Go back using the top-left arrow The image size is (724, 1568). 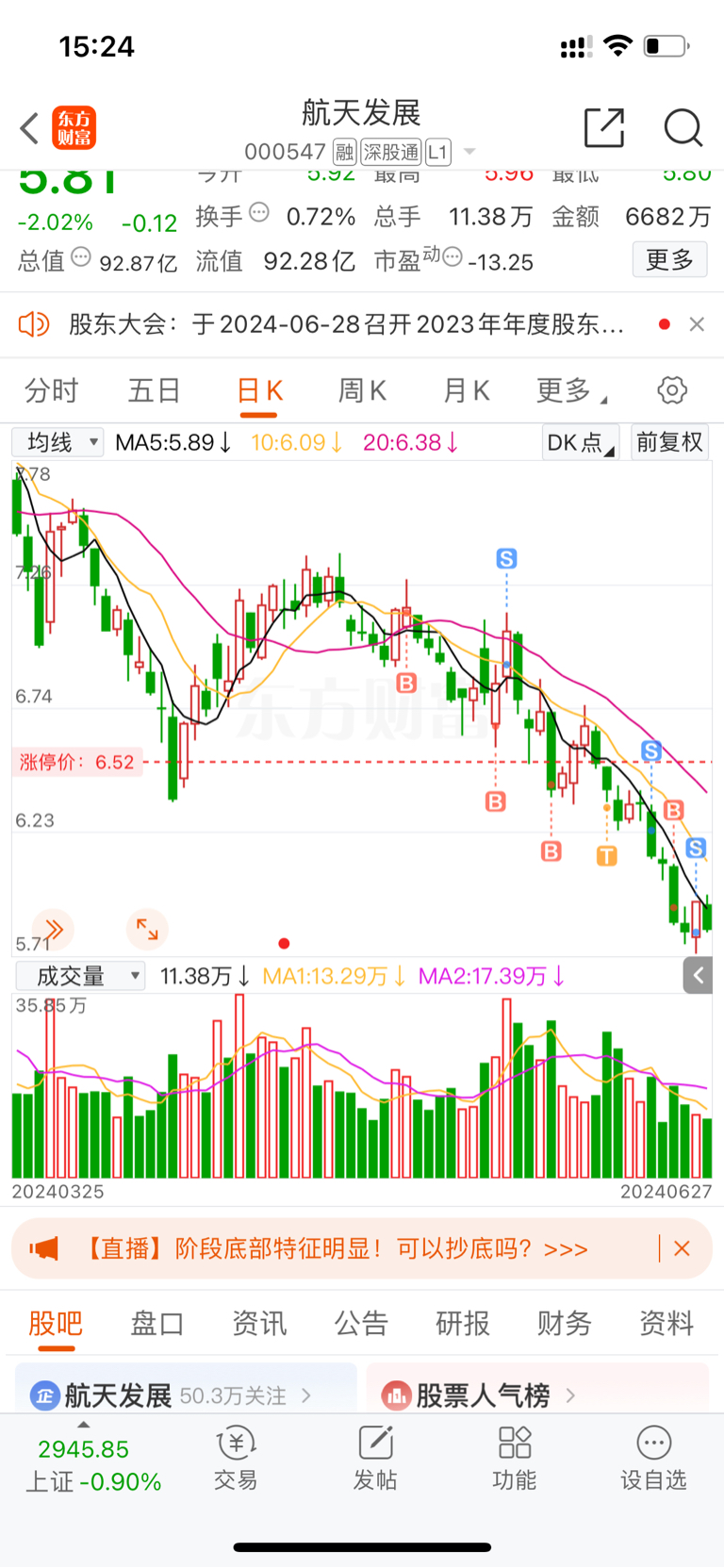click(29, 128)
